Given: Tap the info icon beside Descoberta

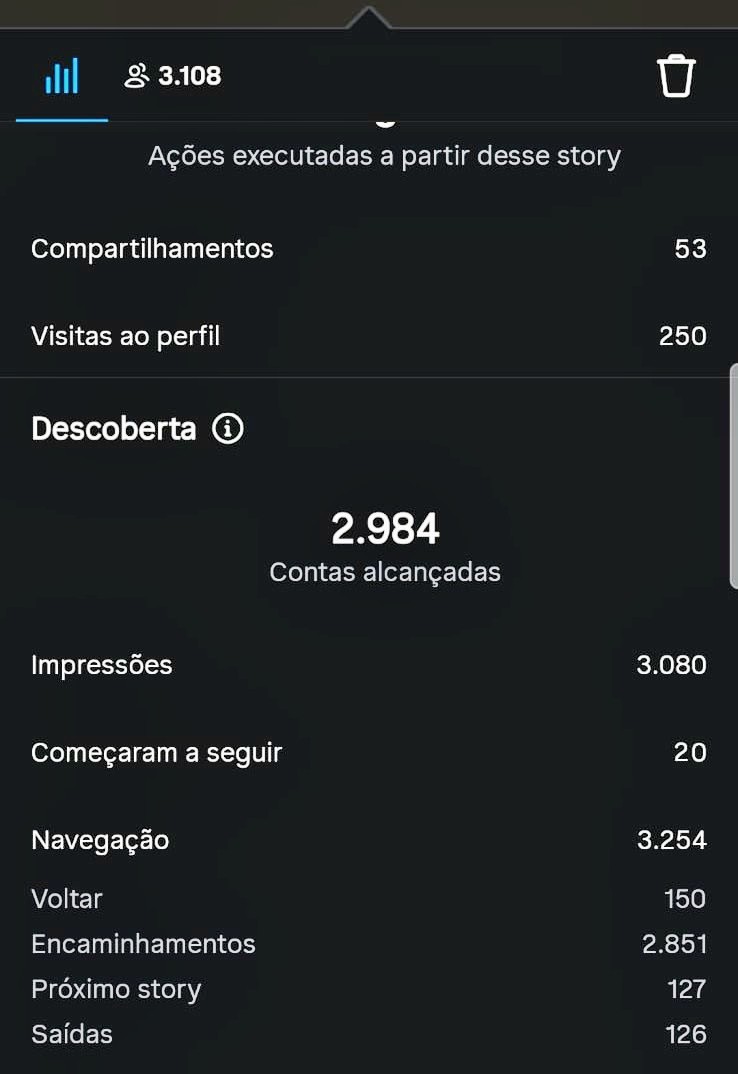Looking at the screenshot, I should (x=228, y=429).
